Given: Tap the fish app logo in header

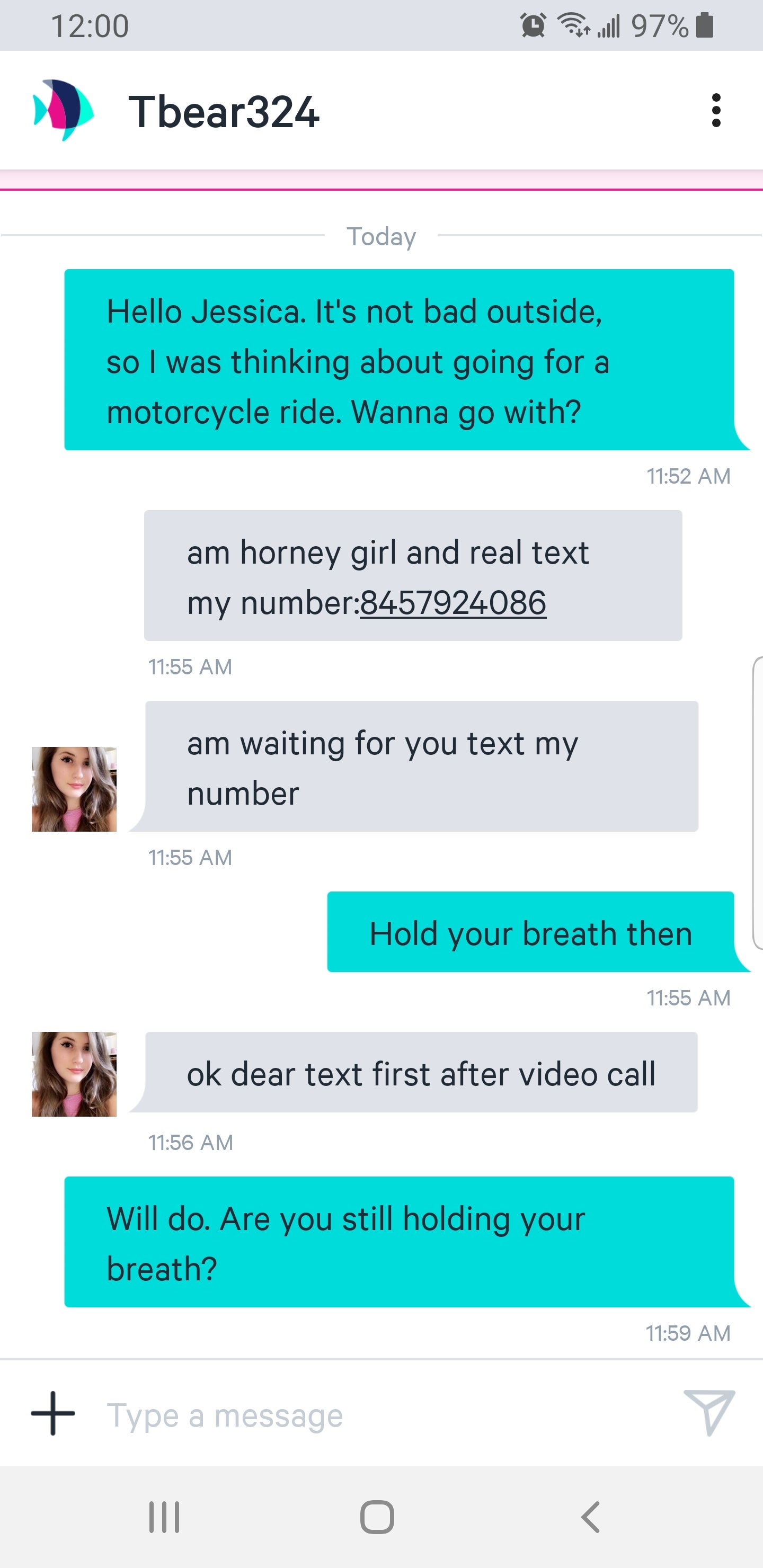Looking at the screenshot, I should [x=64, y=110].
